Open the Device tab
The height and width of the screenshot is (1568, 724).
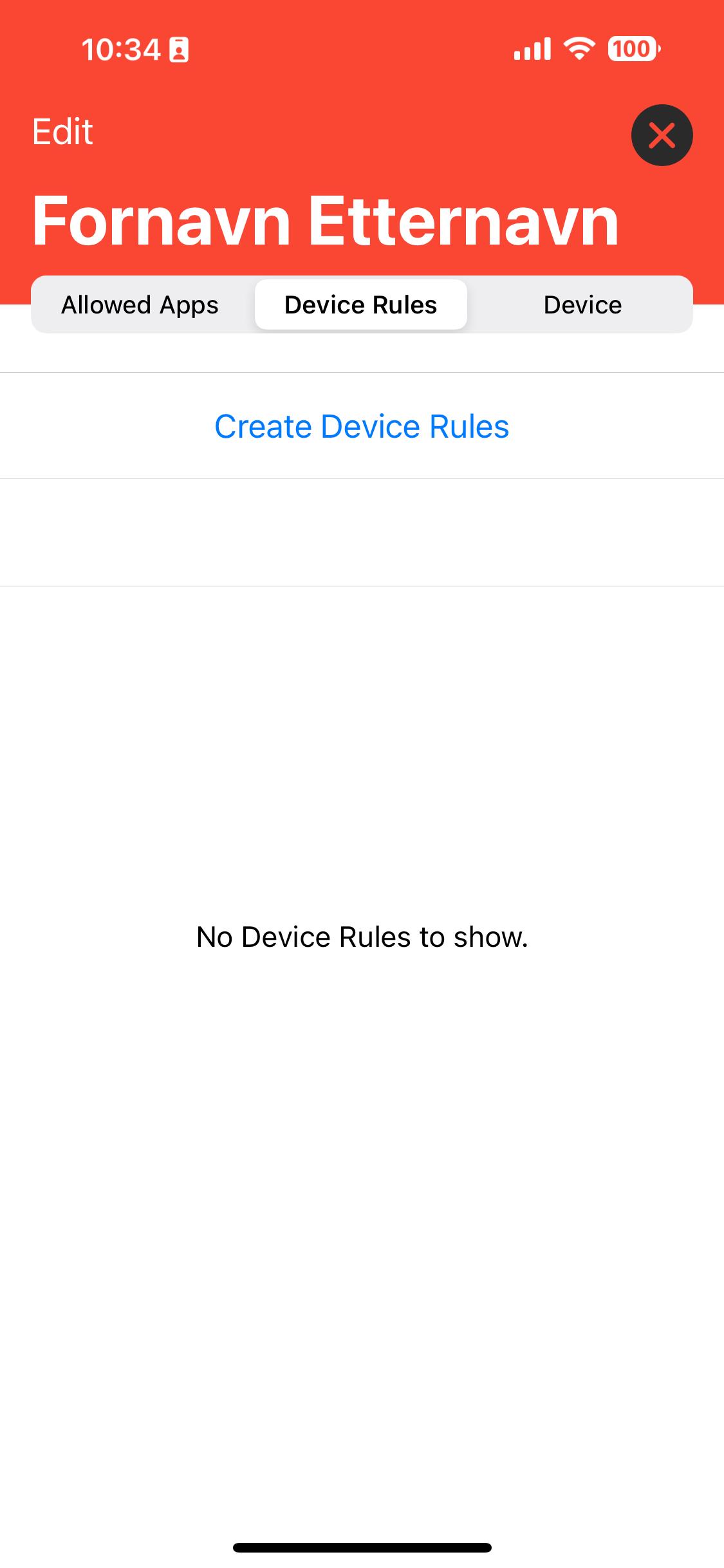point(582,304)
